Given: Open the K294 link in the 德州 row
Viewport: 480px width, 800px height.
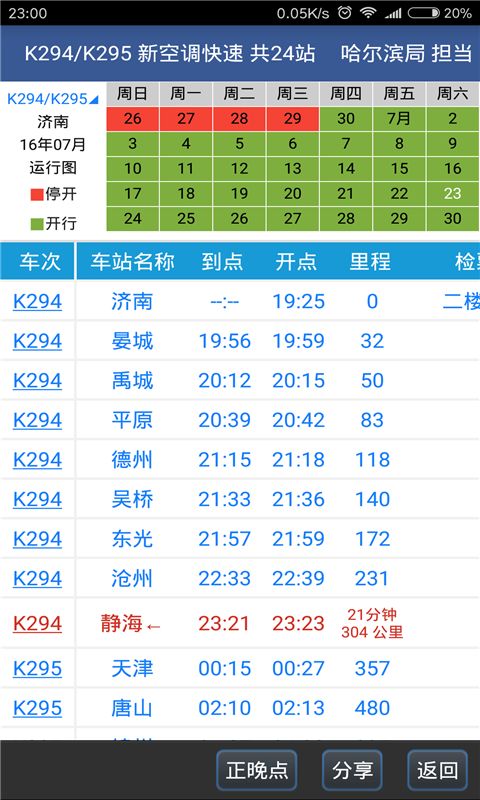Looking at the screenshot, I should tap(37, 460).
